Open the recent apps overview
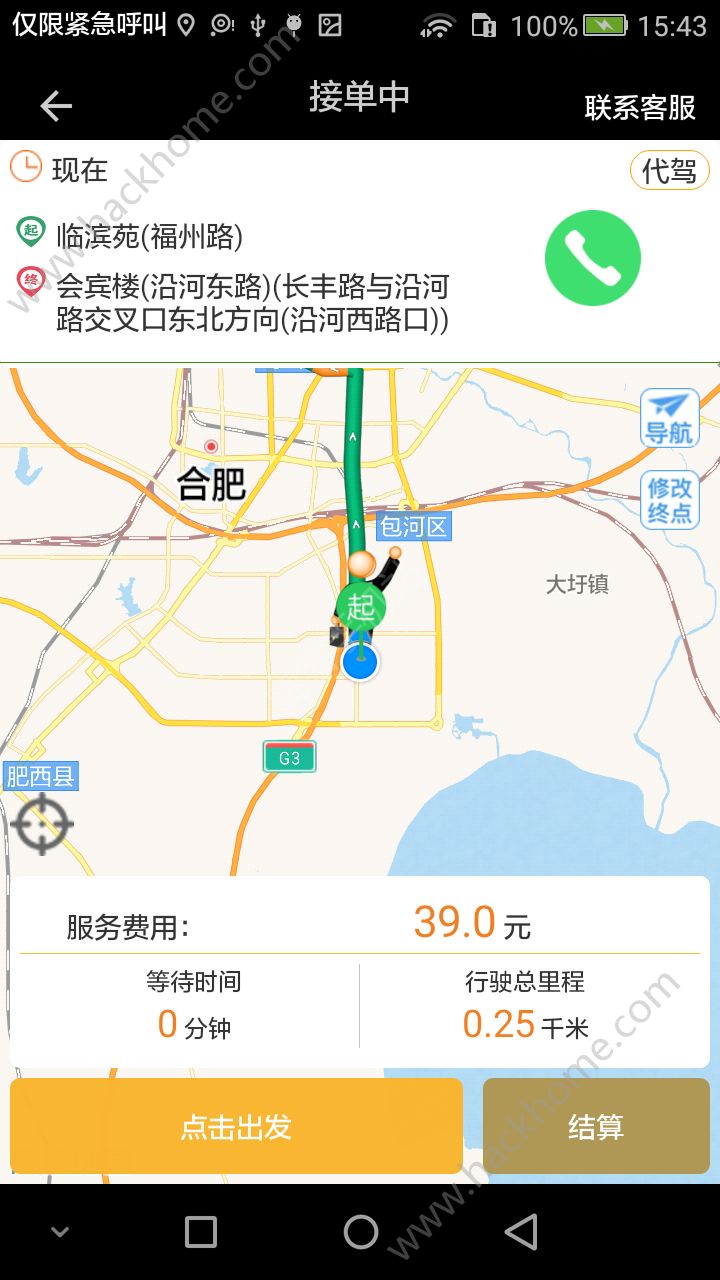Viewport: 720px width, 1280px height. pos(201,1232)
